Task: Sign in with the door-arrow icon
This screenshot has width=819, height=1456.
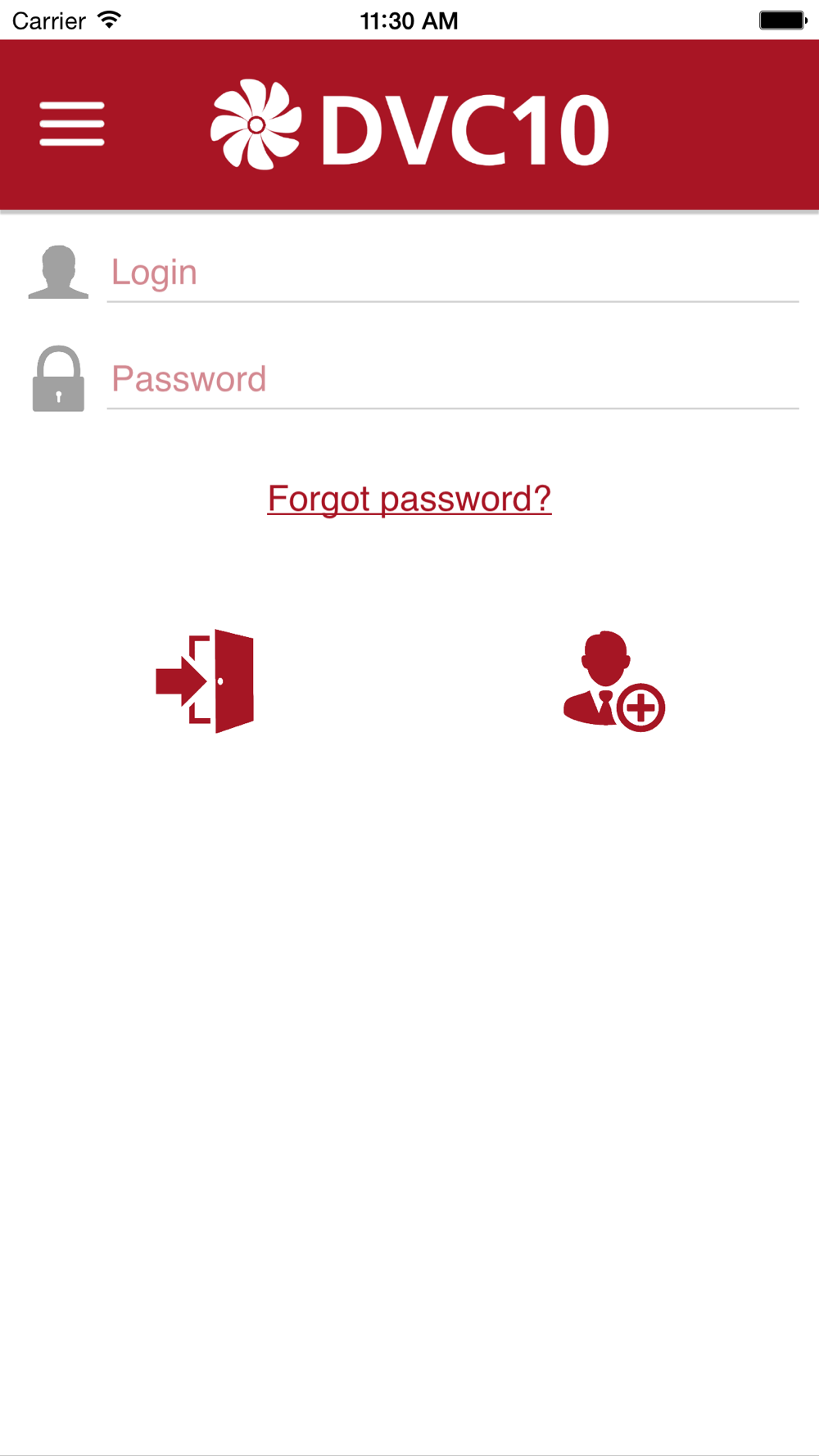Action: coord(205,681)
